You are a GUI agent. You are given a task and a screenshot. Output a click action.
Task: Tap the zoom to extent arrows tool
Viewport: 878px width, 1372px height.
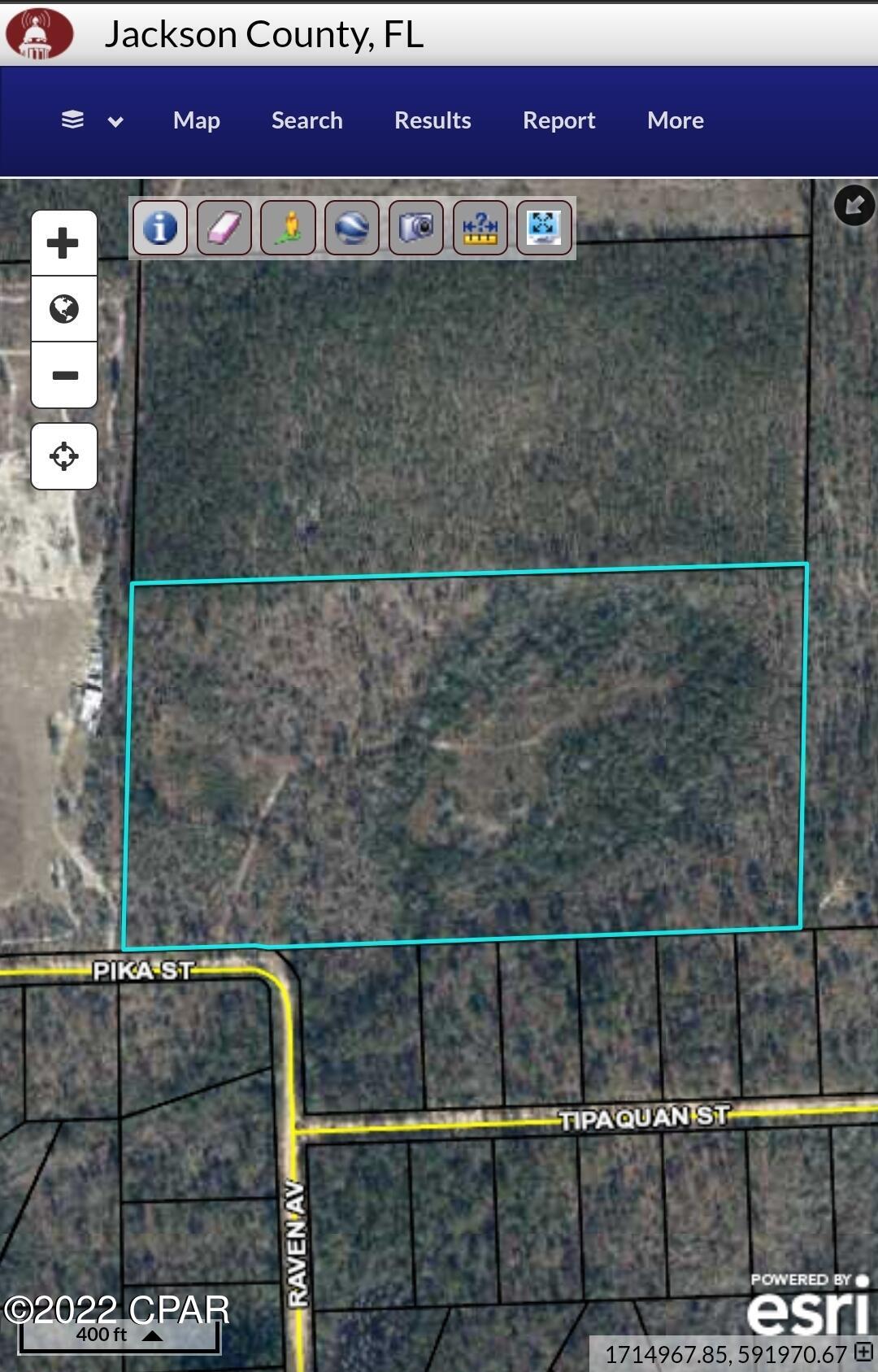(544, 228)
